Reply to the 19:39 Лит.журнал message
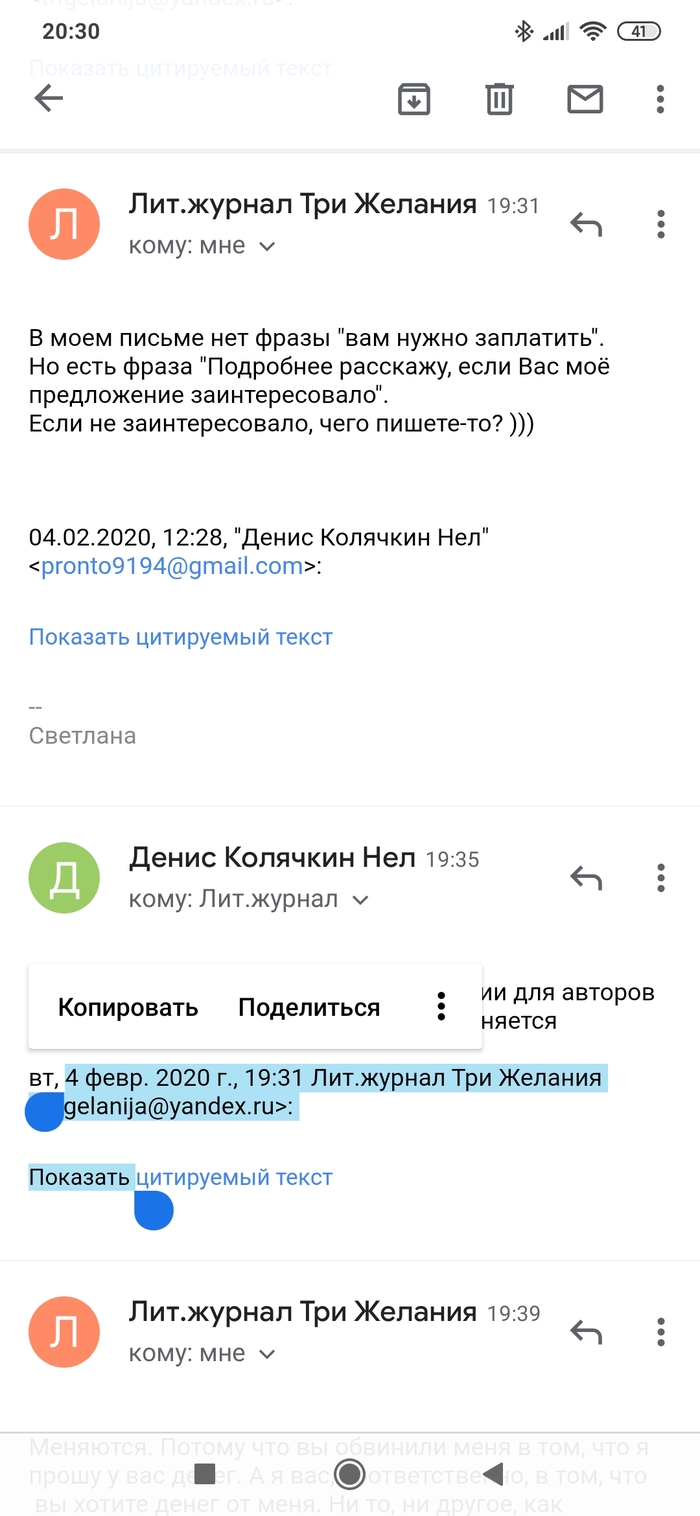The width and height of the screenshot is (700, 1516). coord(586,1332)
